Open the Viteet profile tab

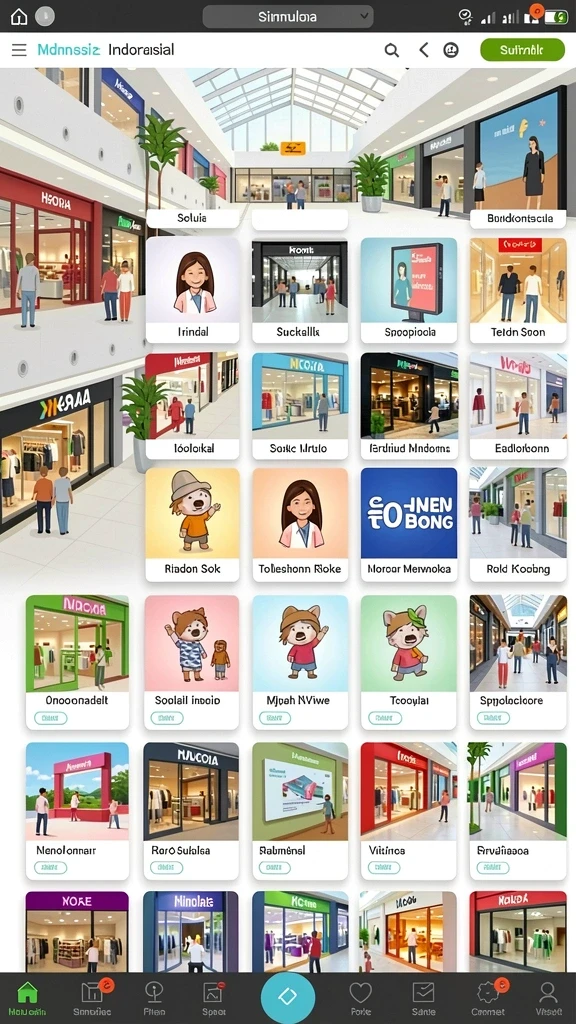pyautogui.click(x=548, y=999)
